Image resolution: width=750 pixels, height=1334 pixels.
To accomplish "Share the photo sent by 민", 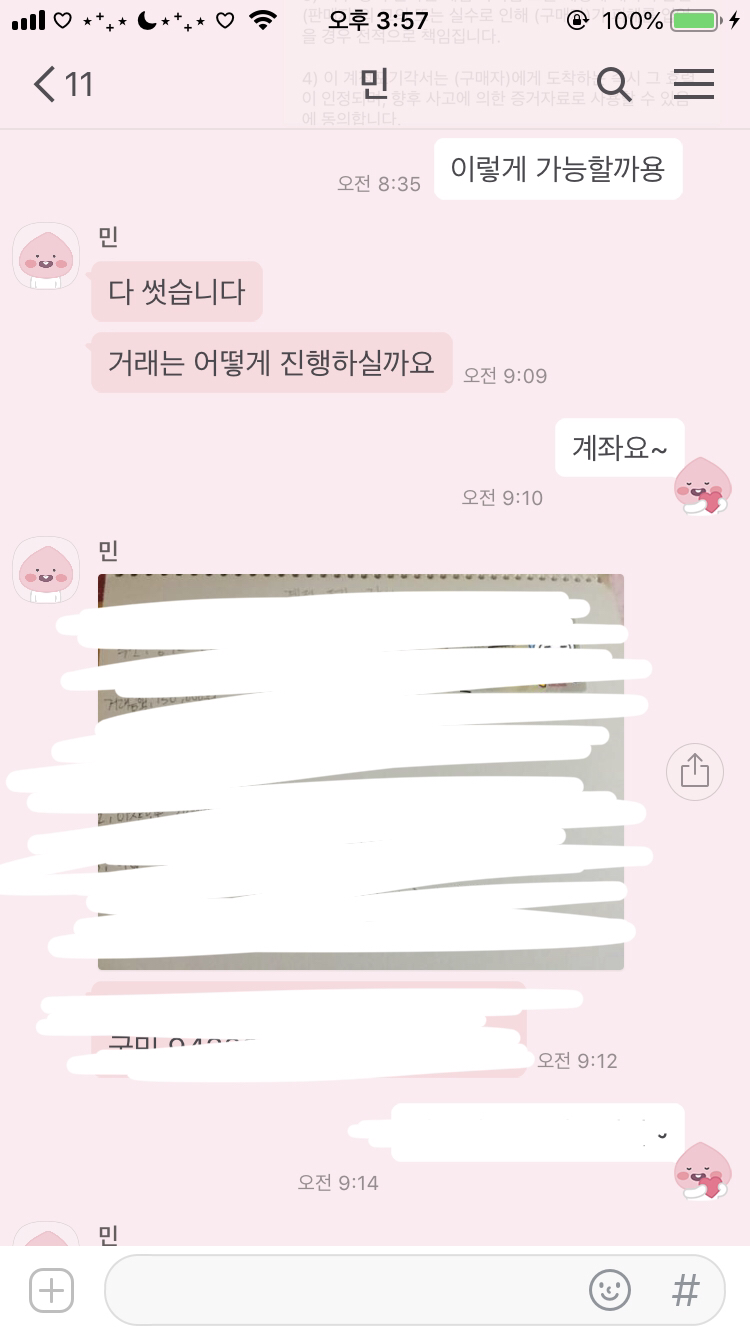I will [694, 771].
